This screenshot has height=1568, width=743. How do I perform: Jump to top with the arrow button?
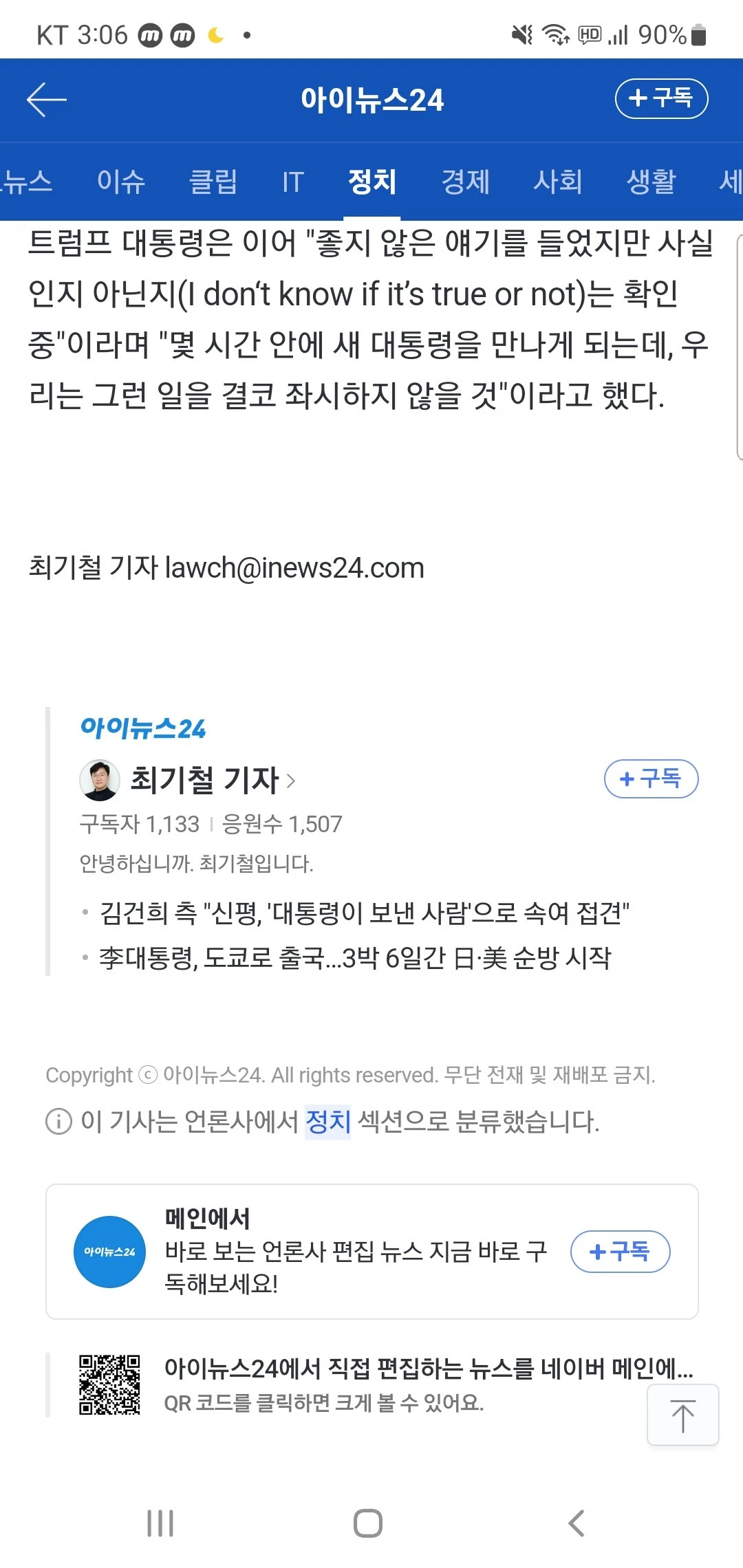(682, 1416)
